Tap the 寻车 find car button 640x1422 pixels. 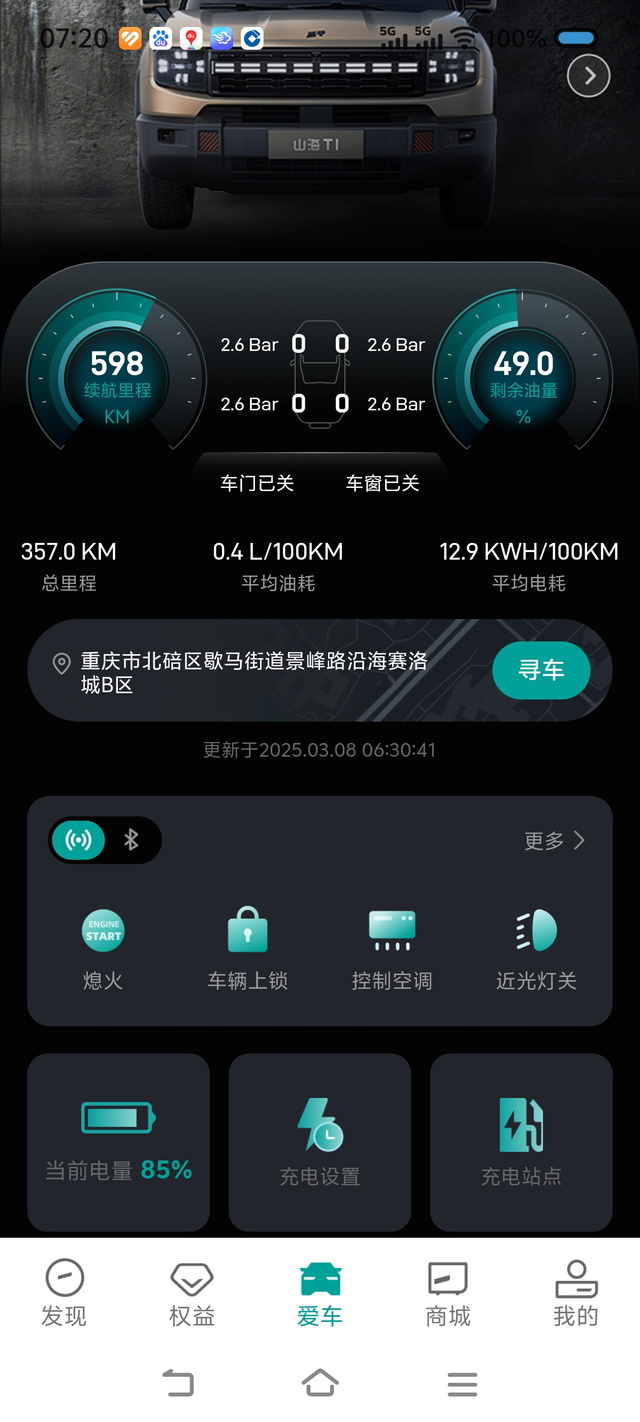pyautogui.click(x=541, y=670)
